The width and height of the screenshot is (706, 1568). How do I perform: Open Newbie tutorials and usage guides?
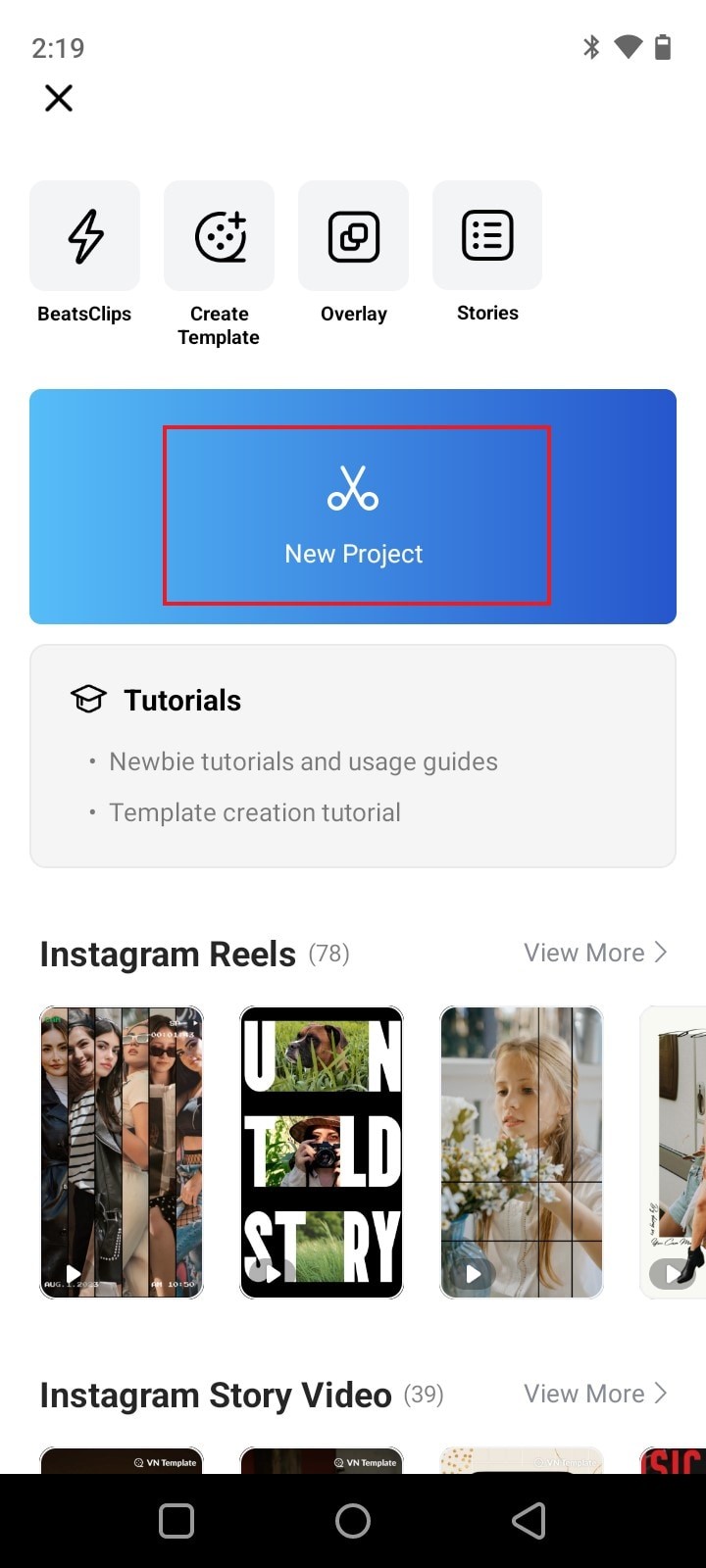(303, 761)
